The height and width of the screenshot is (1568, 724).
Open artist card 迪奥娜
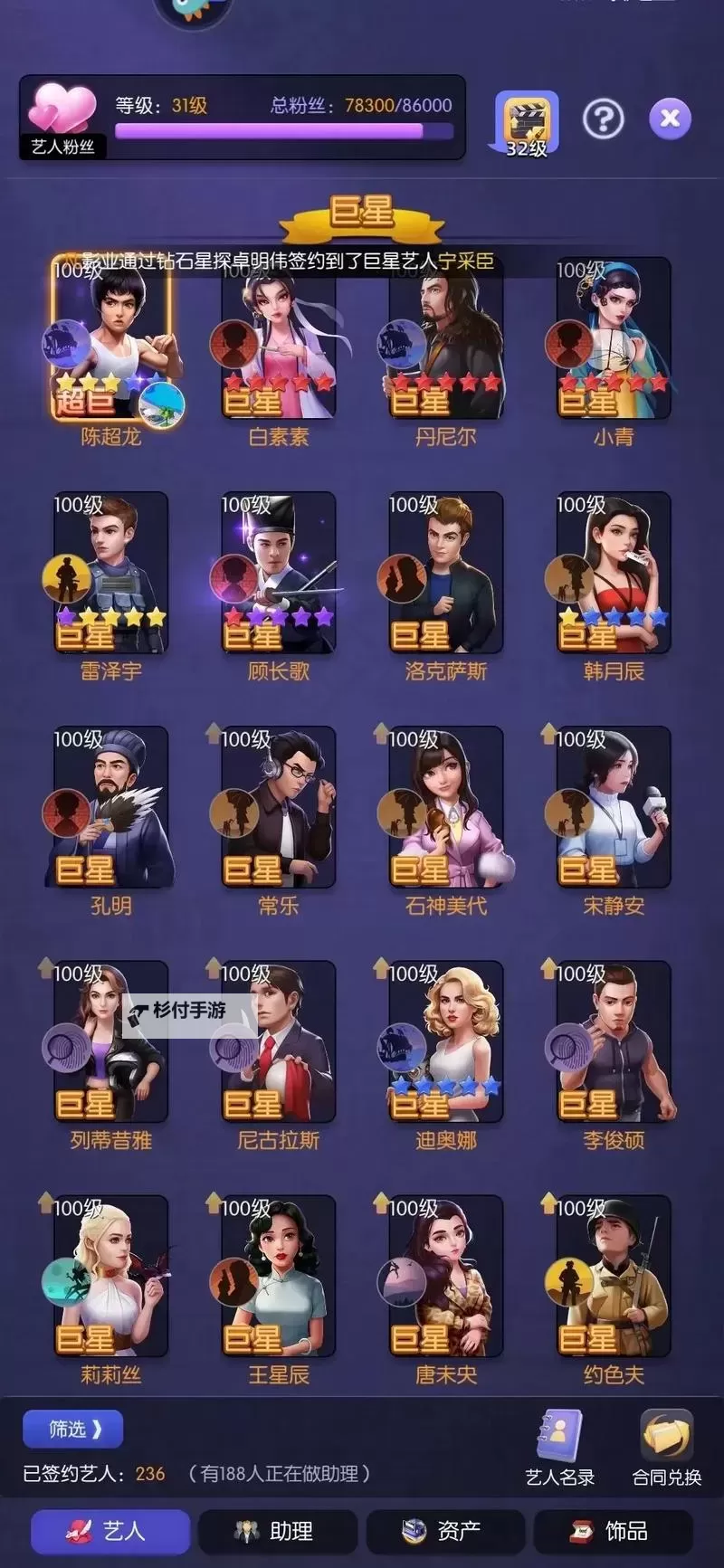(x=446, y=1042)
